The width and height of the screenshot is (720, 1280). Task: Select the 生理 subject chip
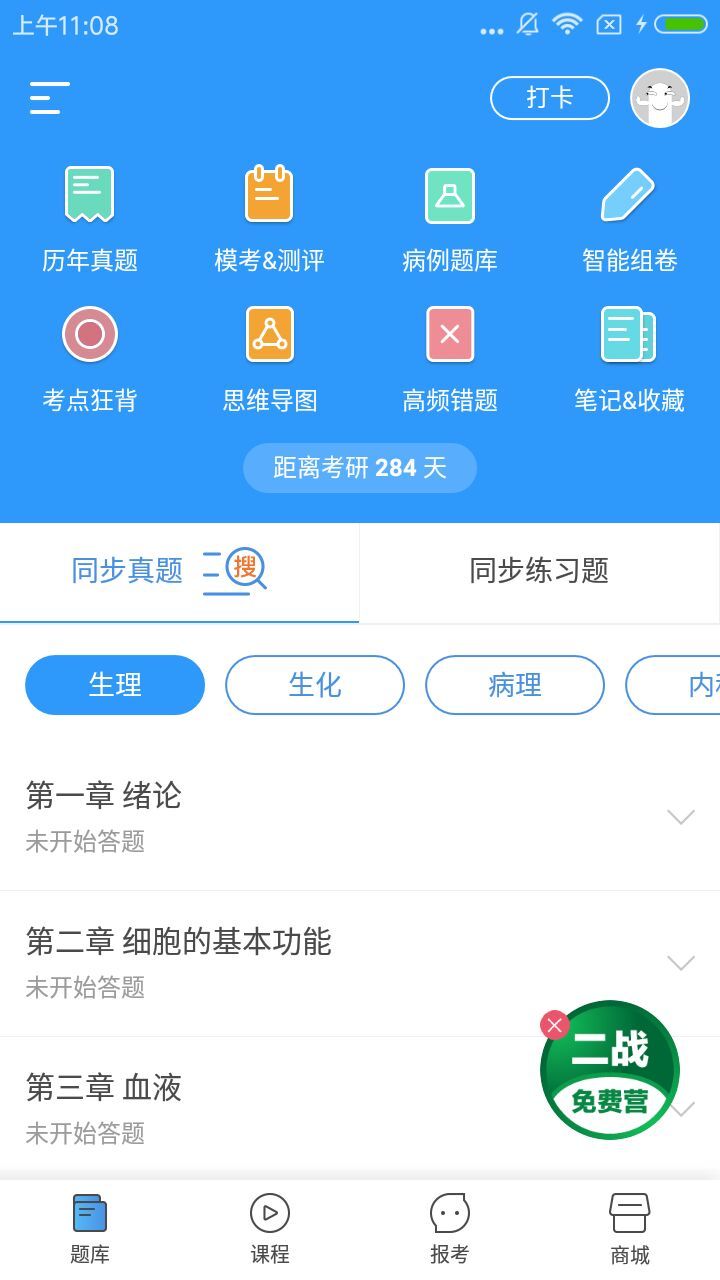[x=114, y=685]
